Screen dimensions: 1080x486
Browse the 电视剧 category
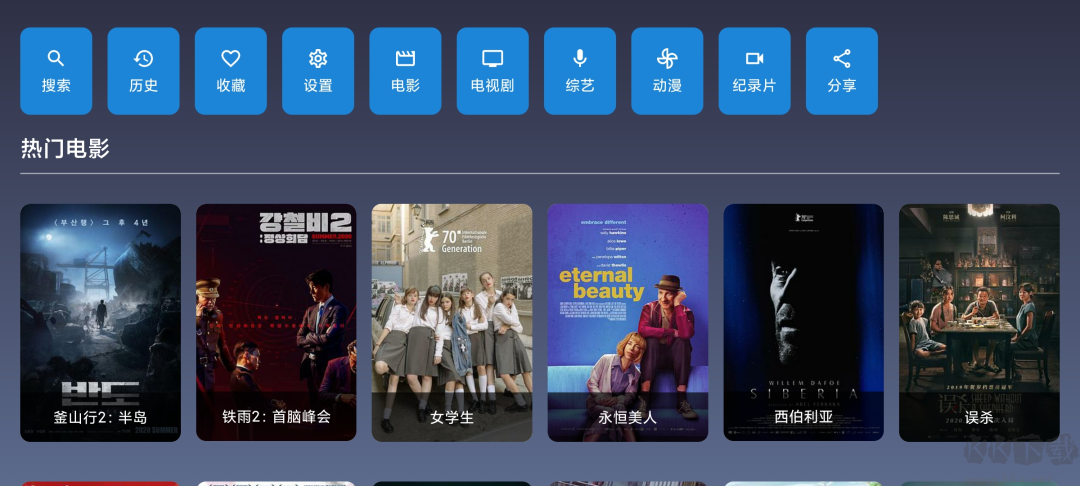tap(492, 71)
